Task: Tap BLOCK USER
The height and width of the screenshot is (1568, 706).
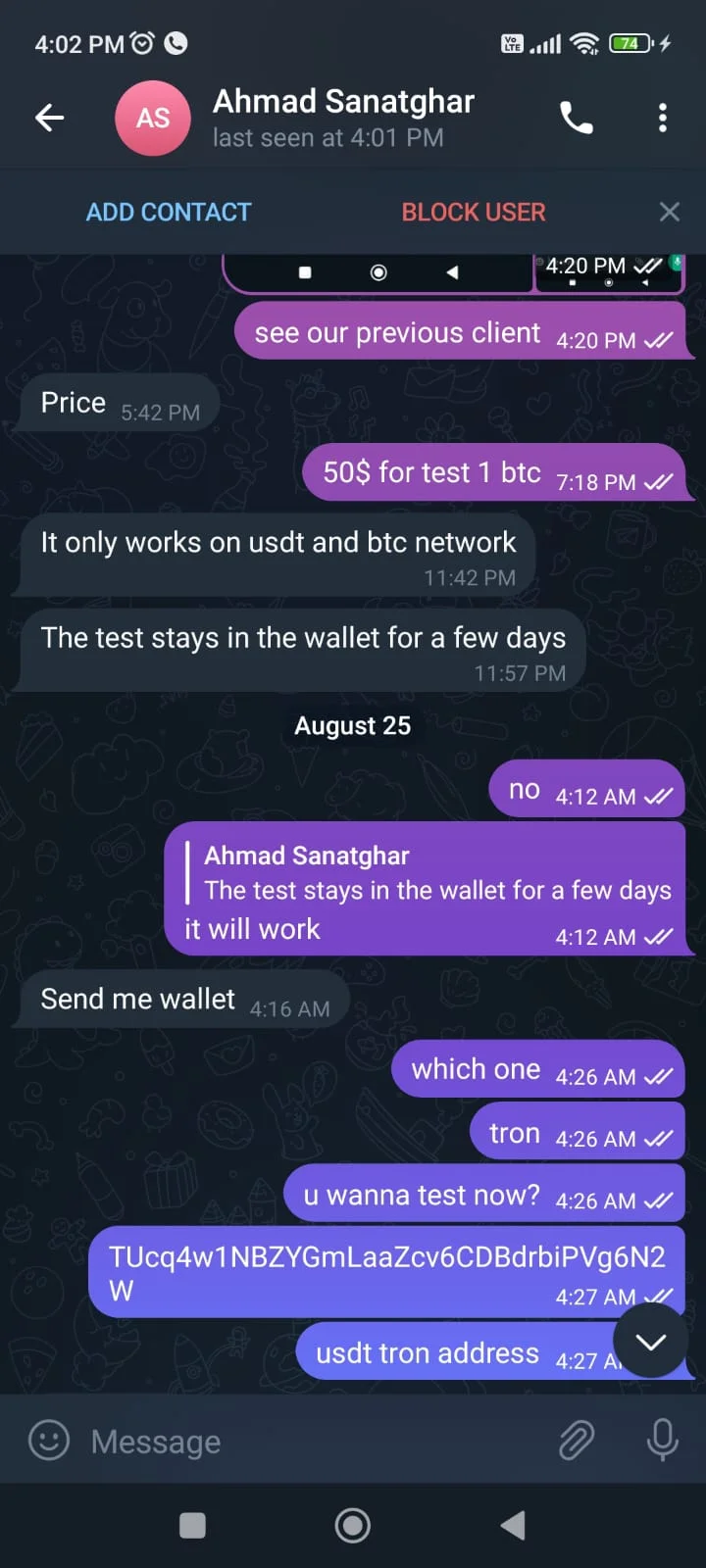Action: coord(474,212)
